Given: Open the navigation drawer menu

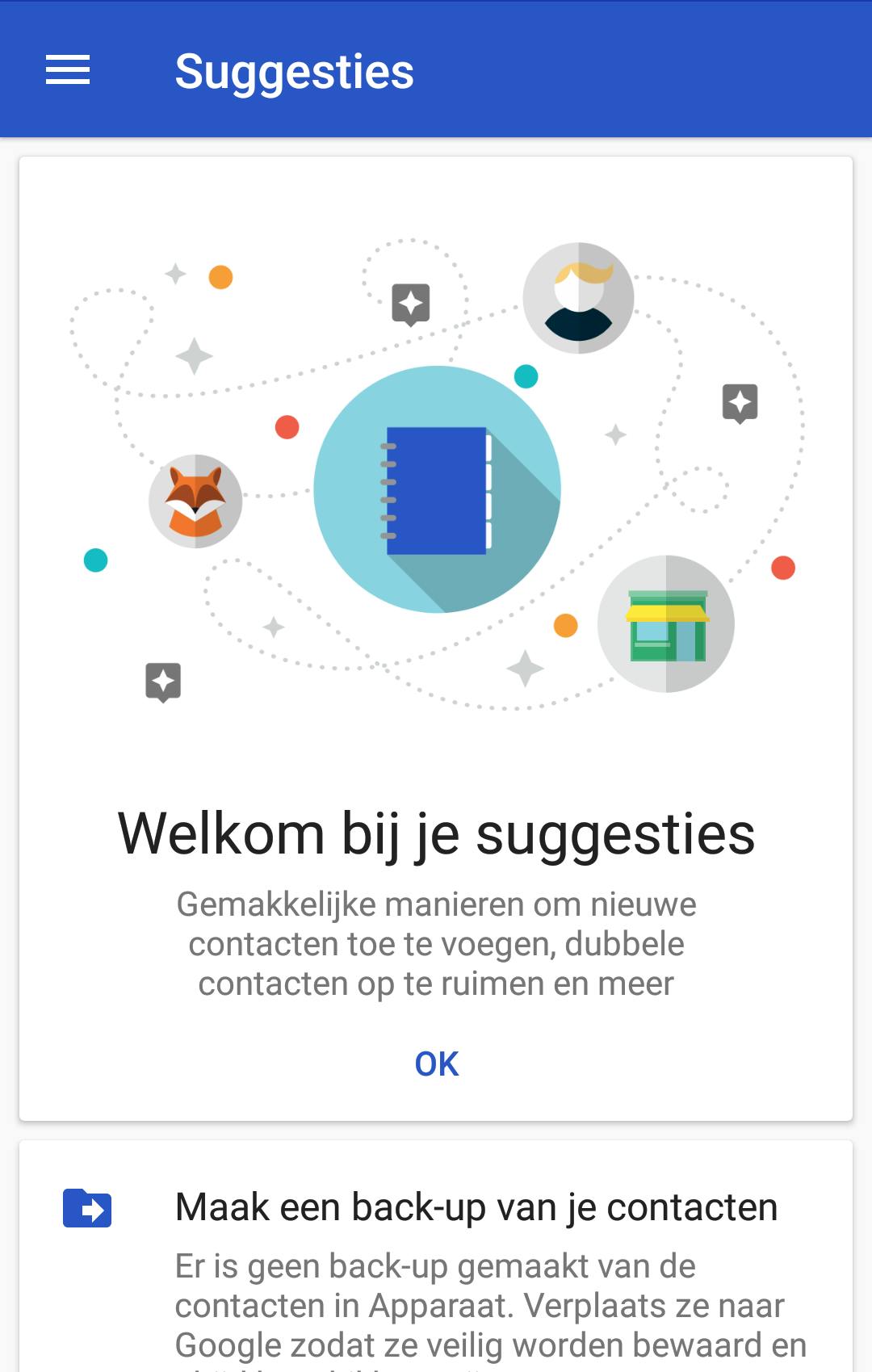Looking at the screenshot, I should point(68,70).
